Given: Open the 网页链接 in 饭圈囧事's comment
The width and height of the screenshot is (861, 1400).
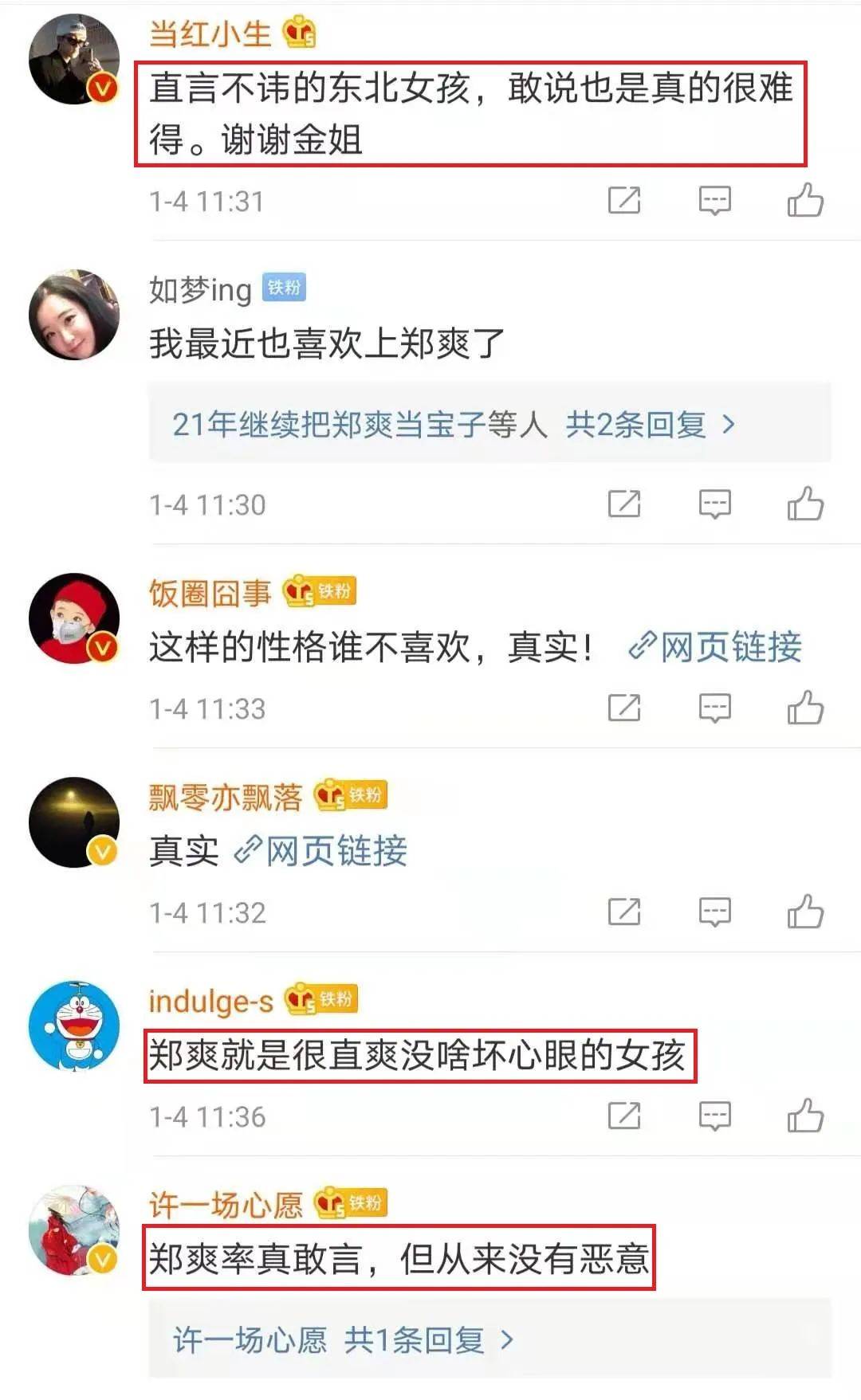Looking at the screenshot, I should [716, 647].
